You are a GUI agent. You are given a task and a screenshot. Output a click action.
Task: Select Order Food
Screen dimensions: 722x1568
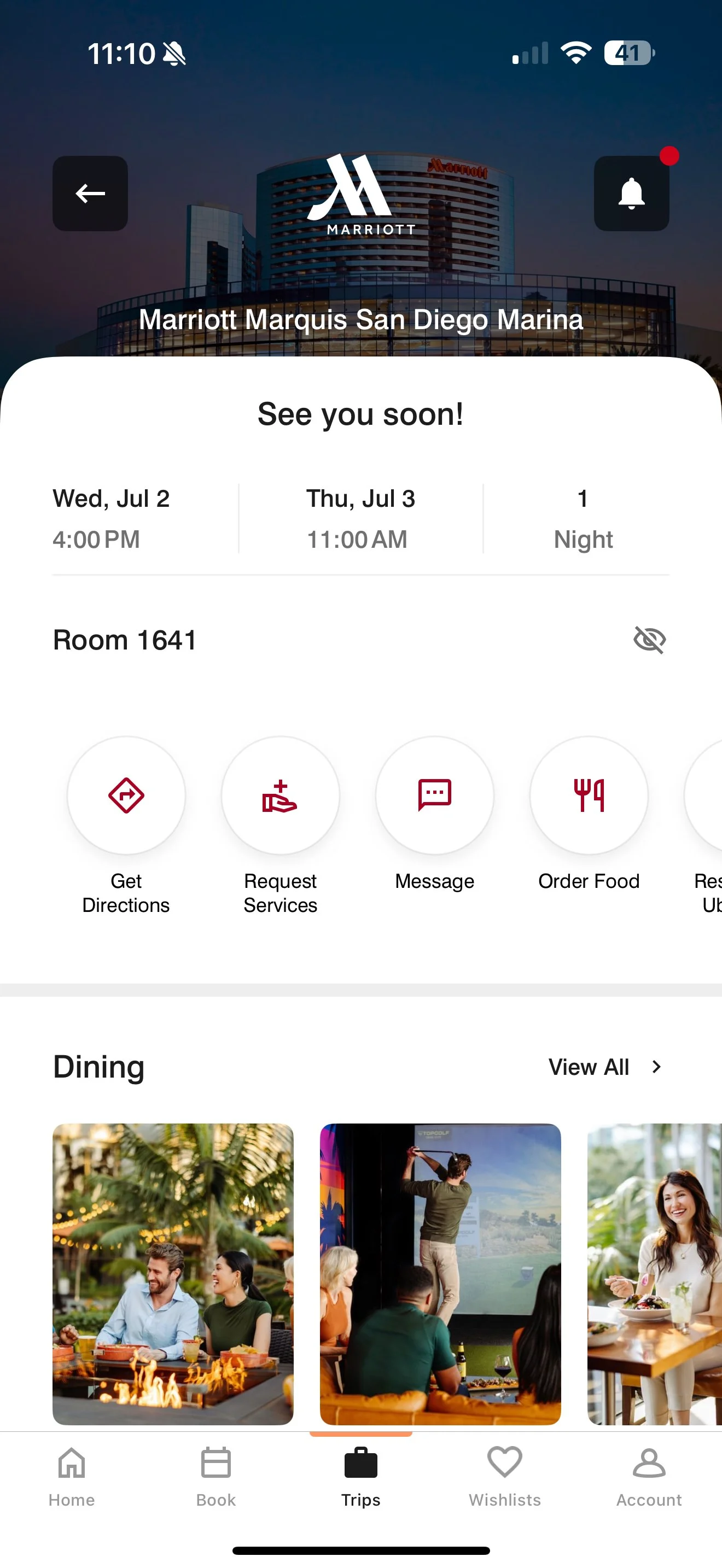pyautogui.click(x=589, y=795)
